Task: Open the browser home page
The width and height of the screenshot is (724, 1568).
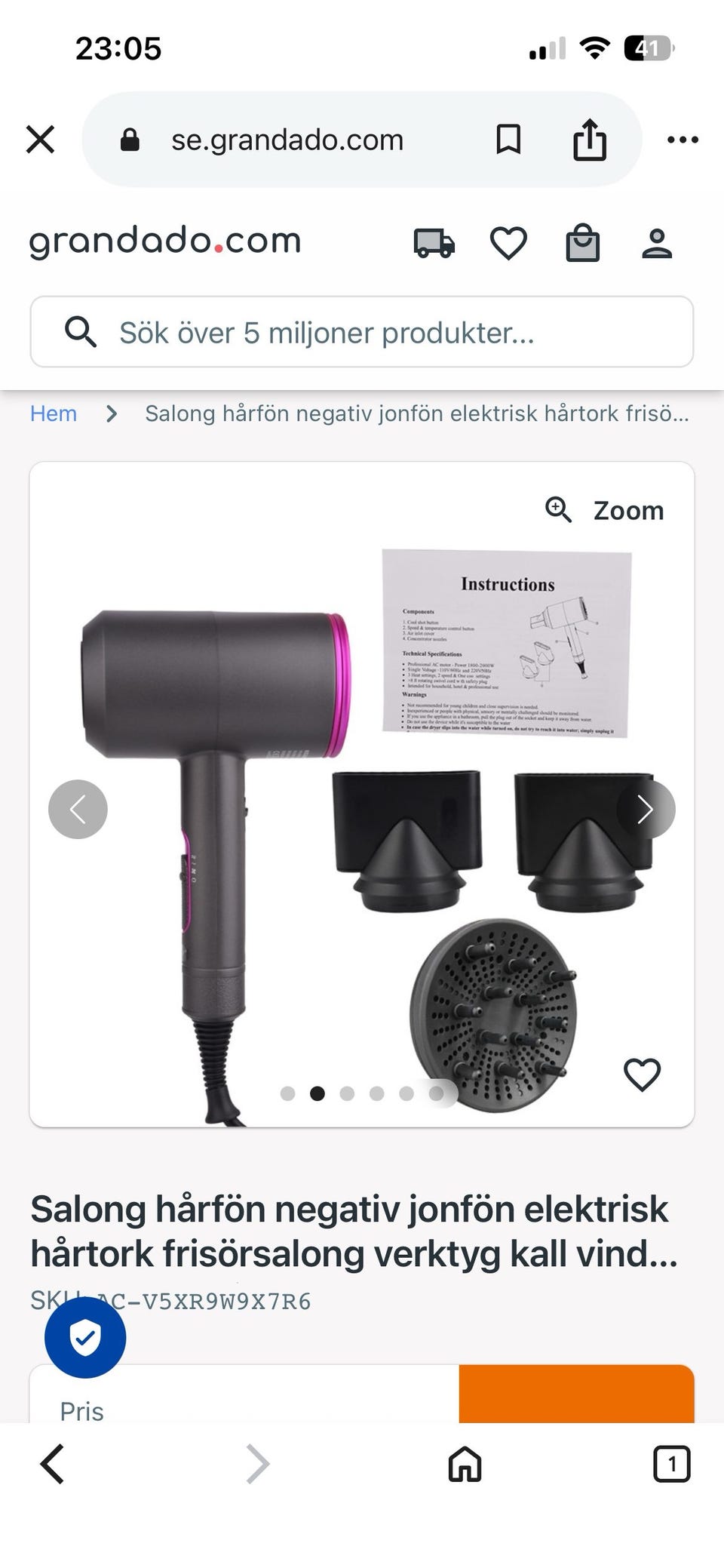Action: pos(465,1465)
